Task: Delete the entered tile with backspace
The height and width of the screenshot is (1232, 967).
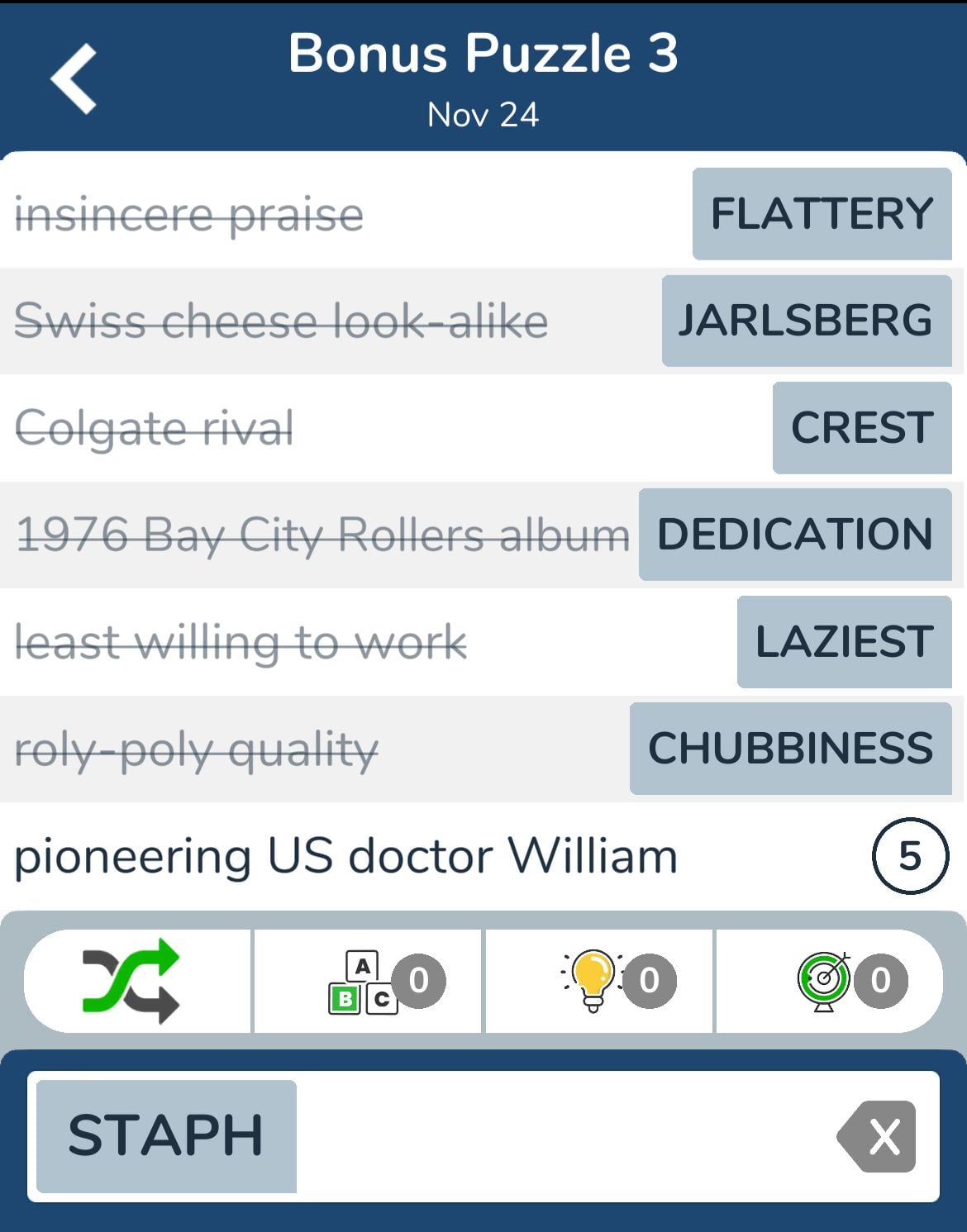Action: pyautogui.click(x=878, y=1136)
